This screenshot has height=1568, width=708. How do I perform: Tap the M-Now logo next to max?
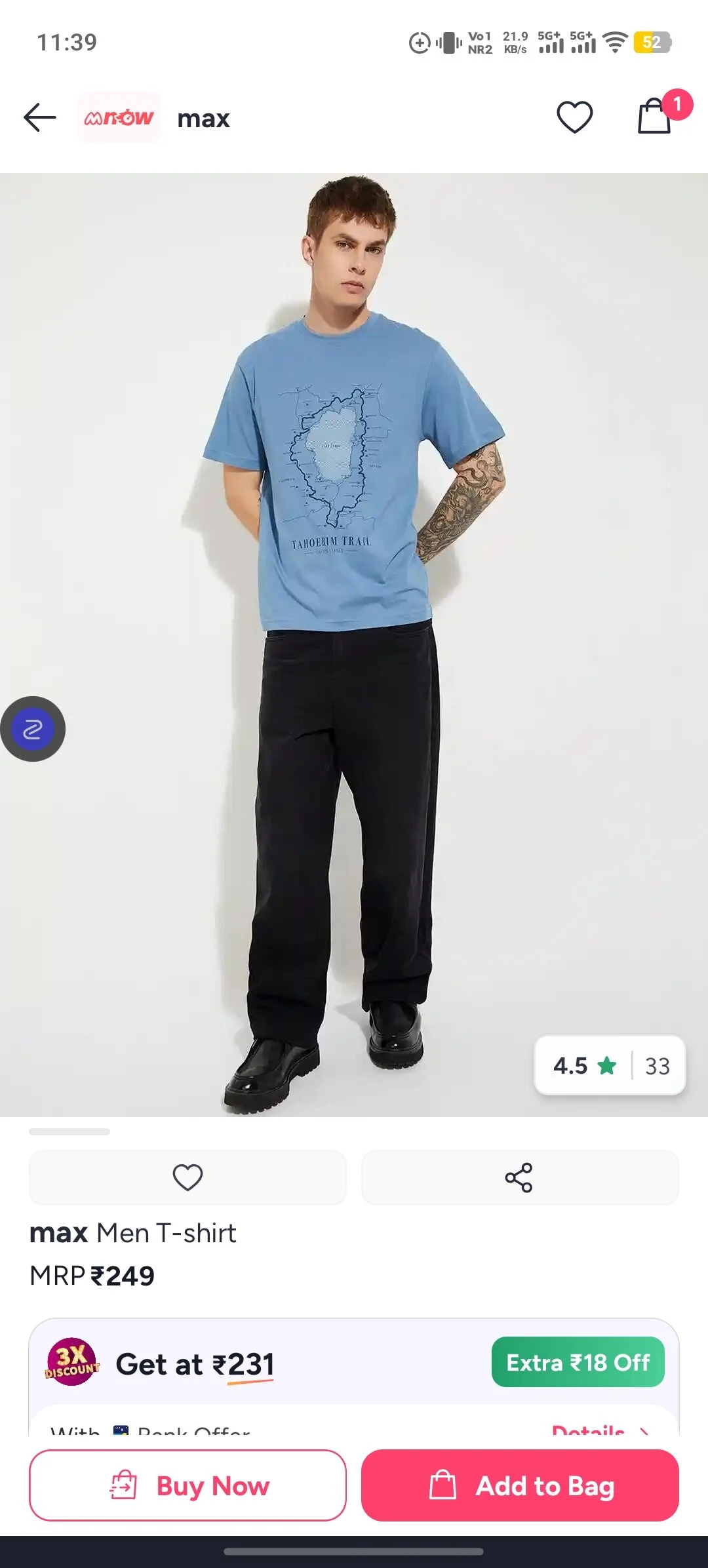pos(119,118)
